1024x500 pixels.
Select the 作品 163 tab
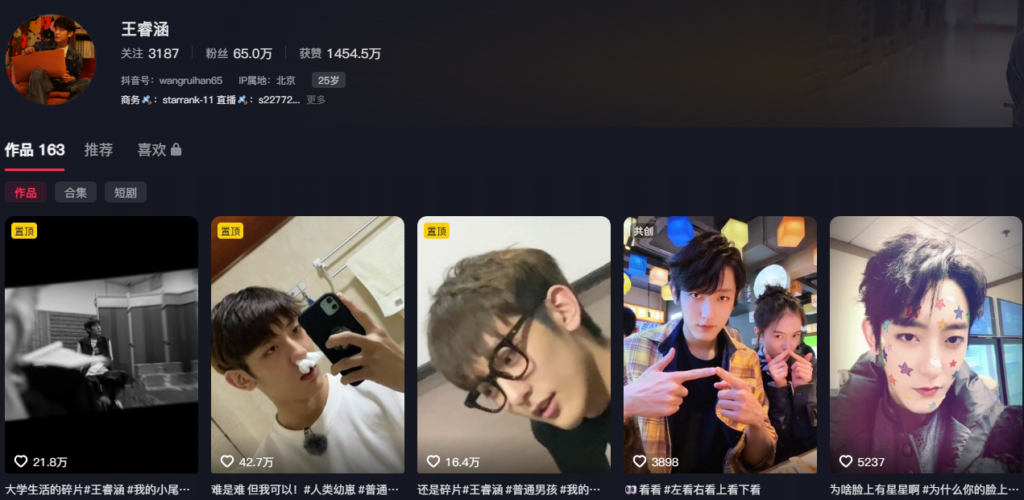click(34, 150)
